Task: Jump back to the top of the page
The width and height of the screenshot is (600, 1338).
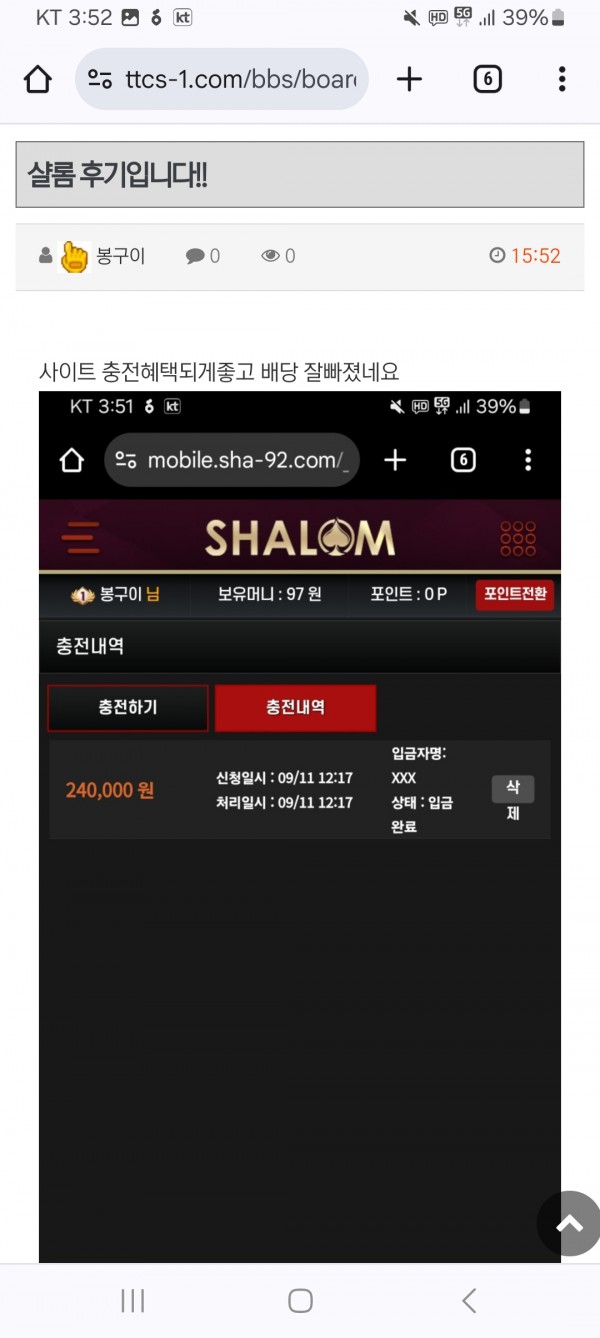Action: coord(570,1223)
